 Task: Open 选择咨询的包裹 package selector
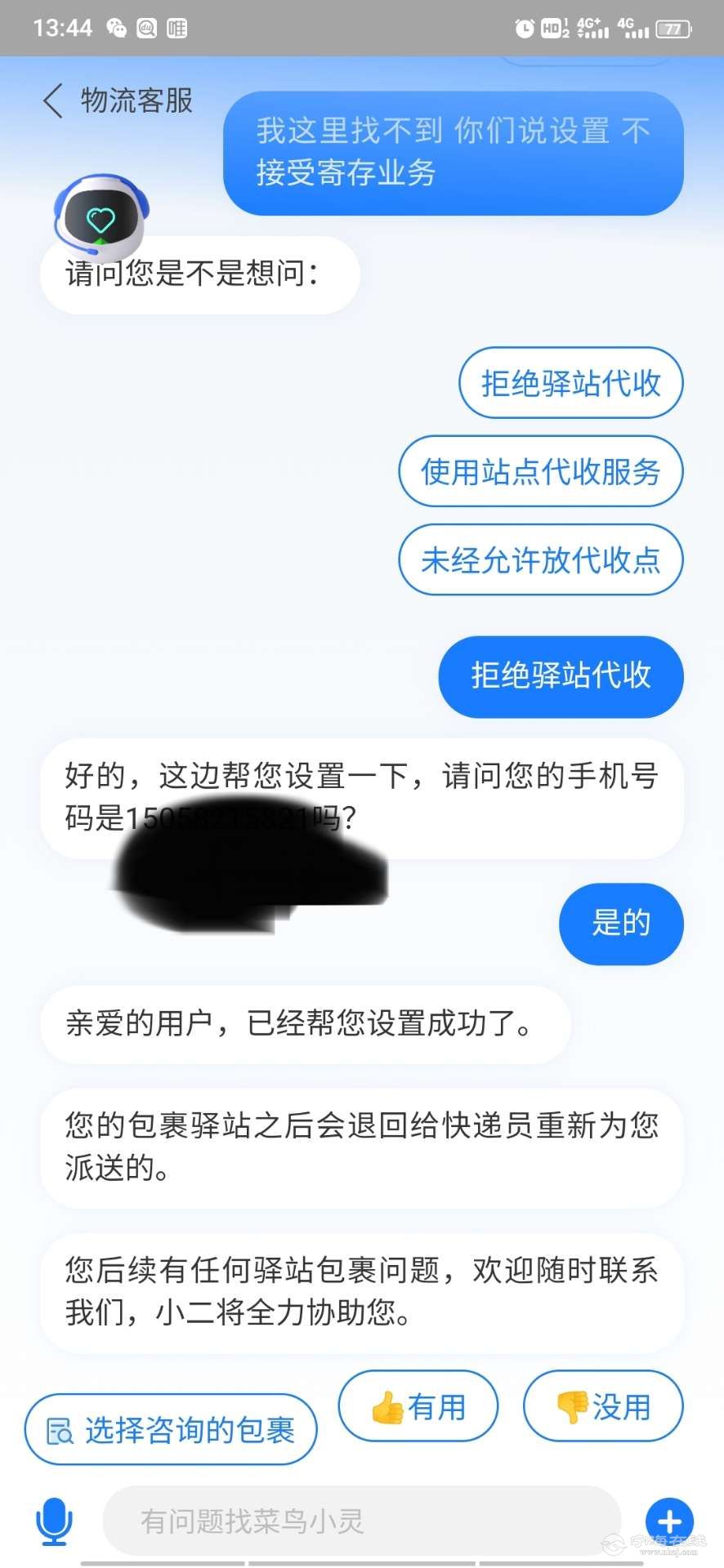(171, 1430)
